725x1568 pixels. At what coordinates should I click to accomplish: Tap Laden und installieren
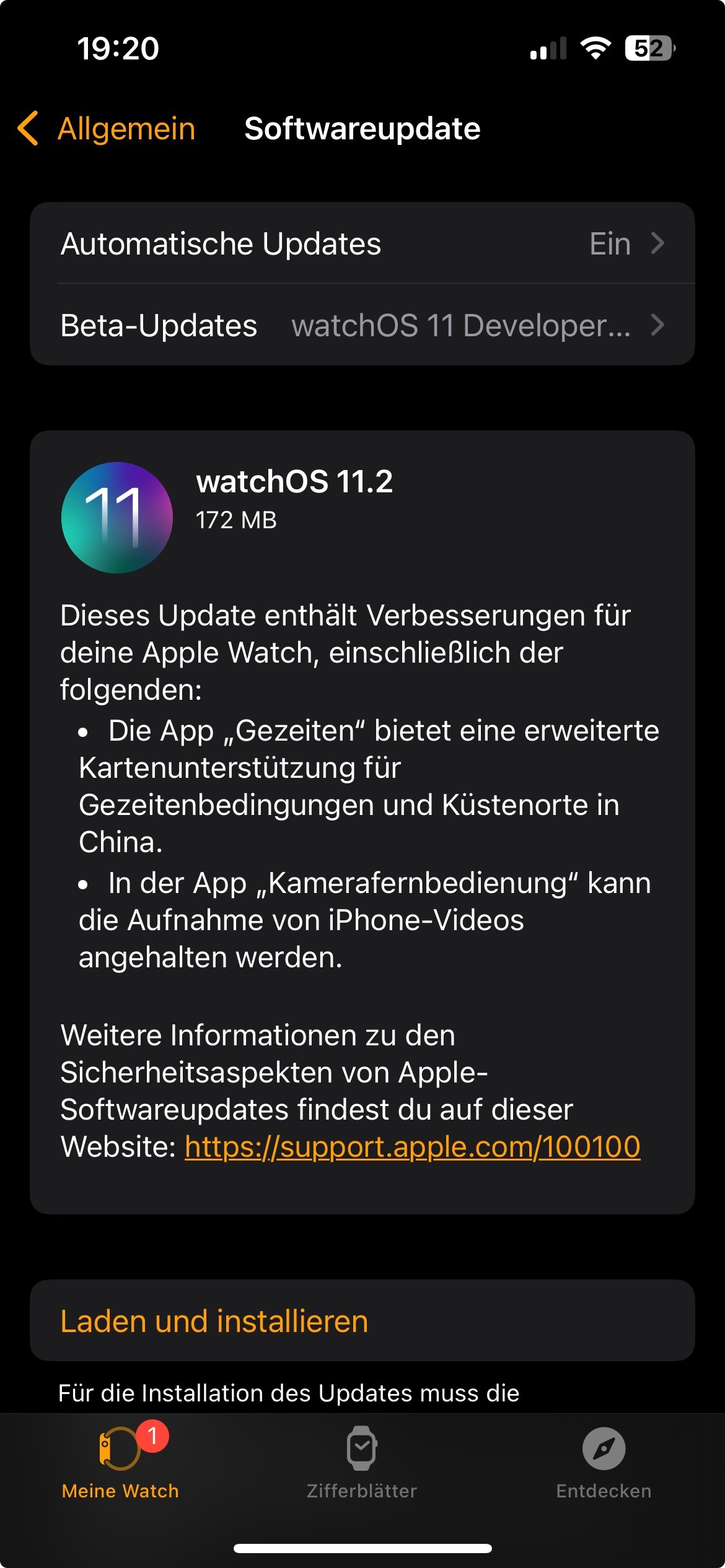362,1320
